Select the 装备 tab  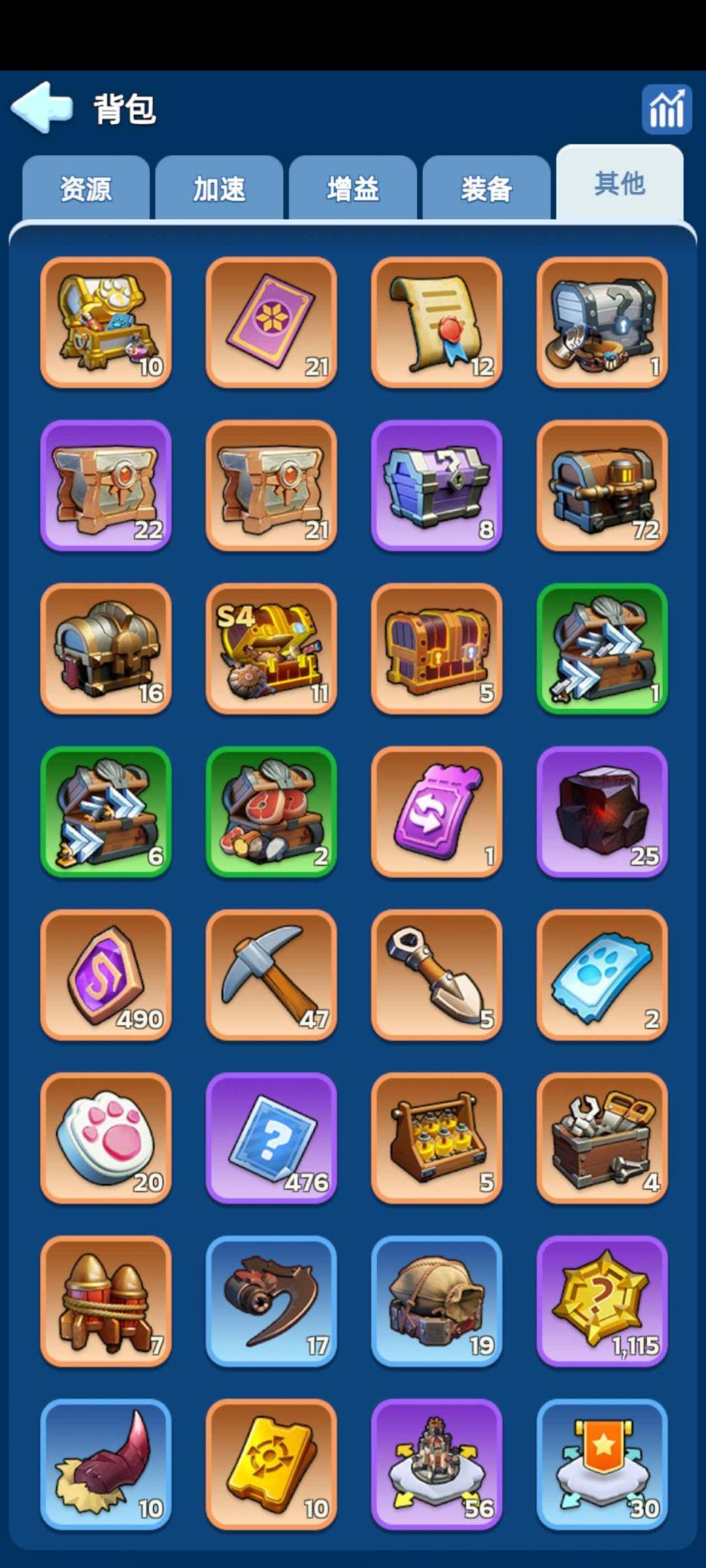[x=486, y=189]
